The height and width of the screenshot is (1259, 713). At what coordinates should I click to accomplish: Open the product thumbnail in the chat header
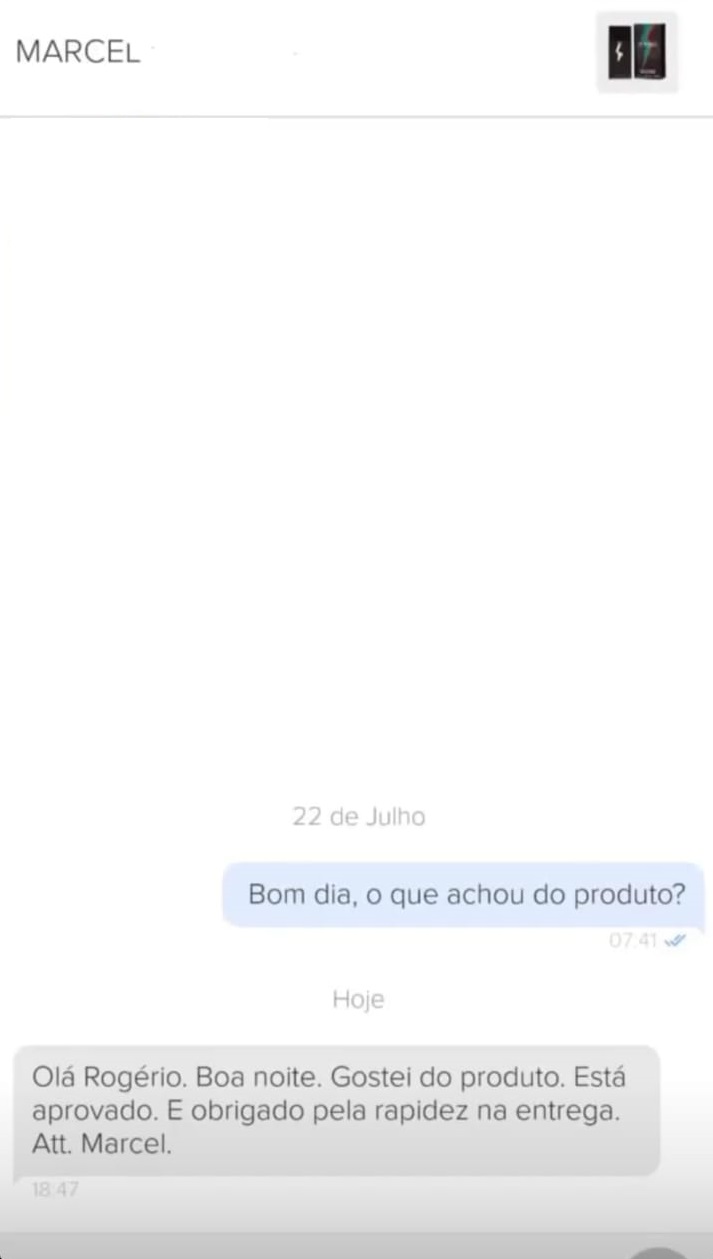coord(638,53)
